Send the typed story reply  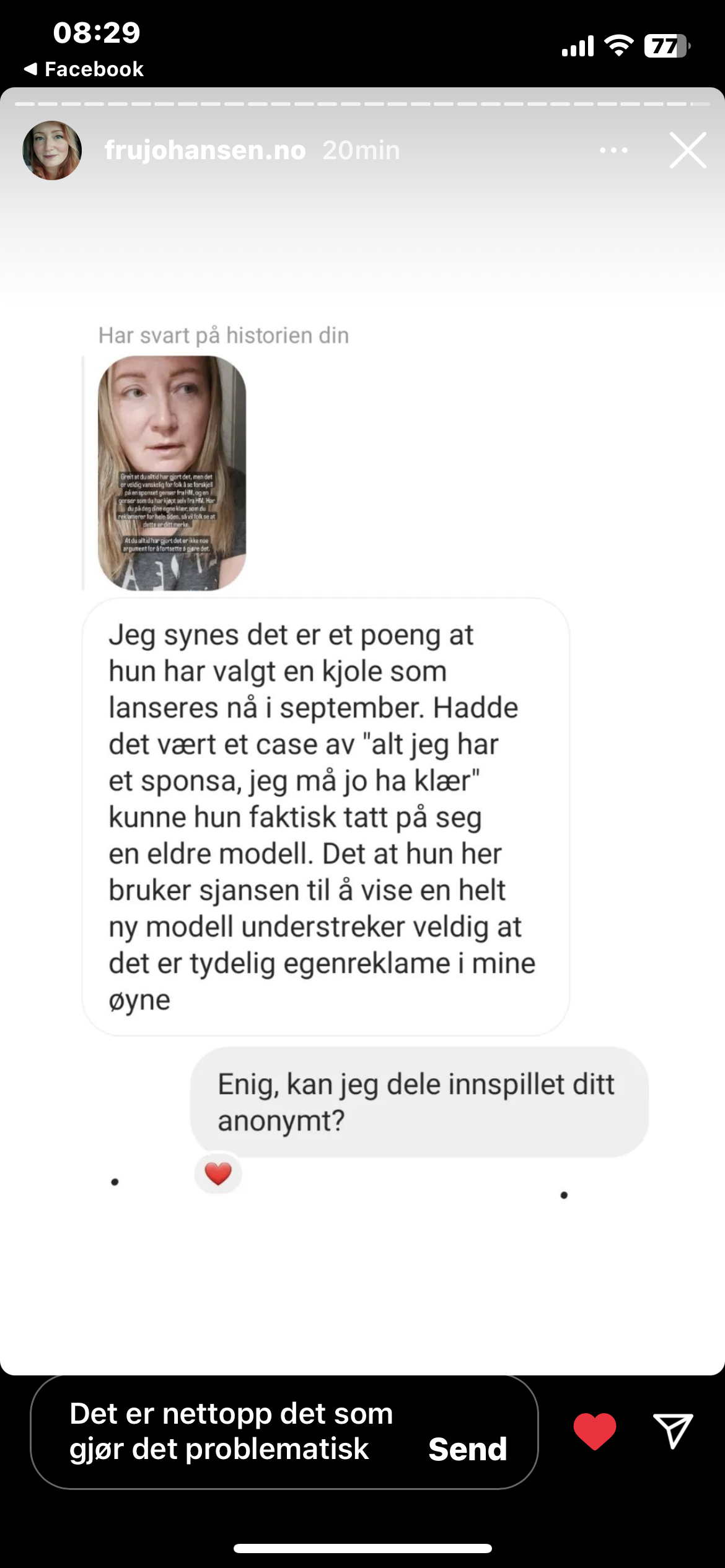click(x=468, y=1450)
